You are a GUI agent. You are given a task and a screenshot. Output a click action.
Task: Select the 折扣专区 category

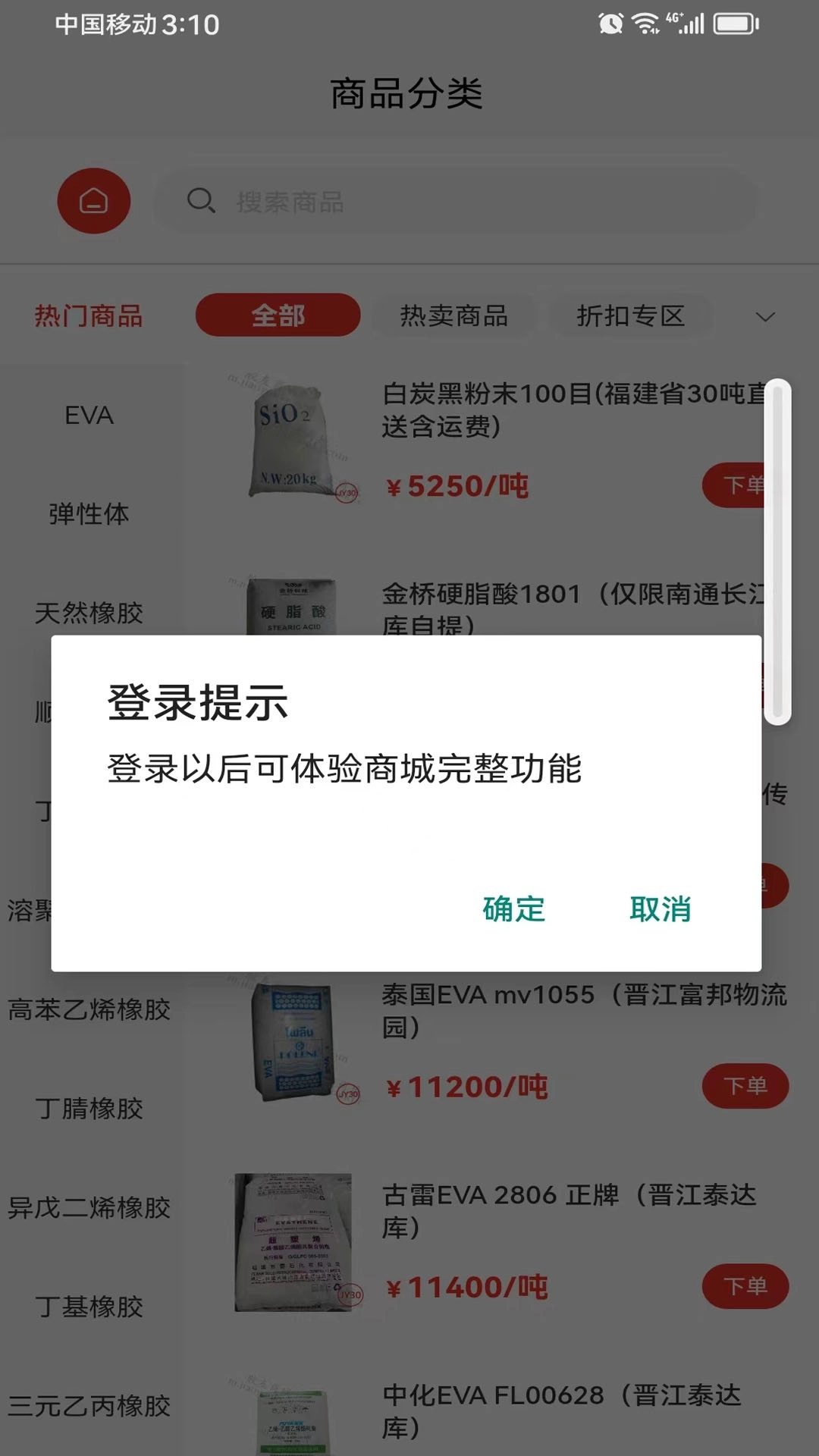(632, 315)
